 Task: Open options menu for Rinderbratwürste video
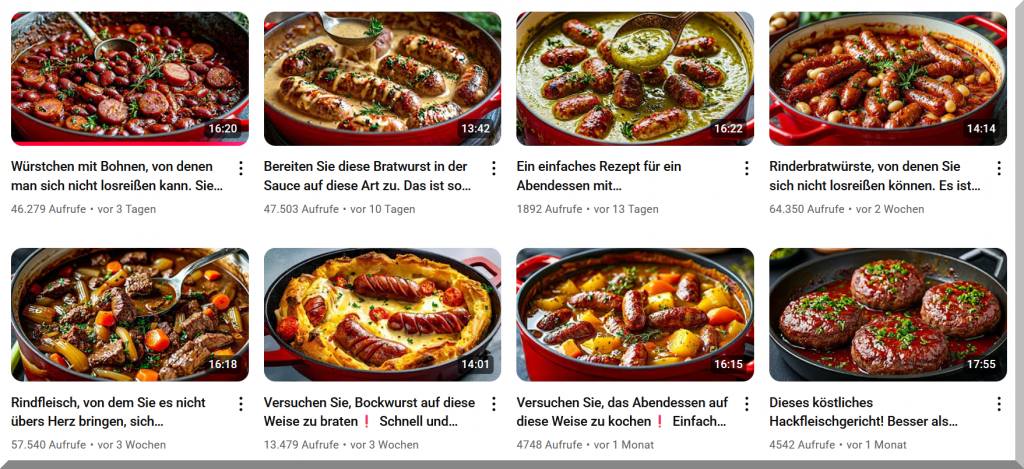[x=998, y=168]
